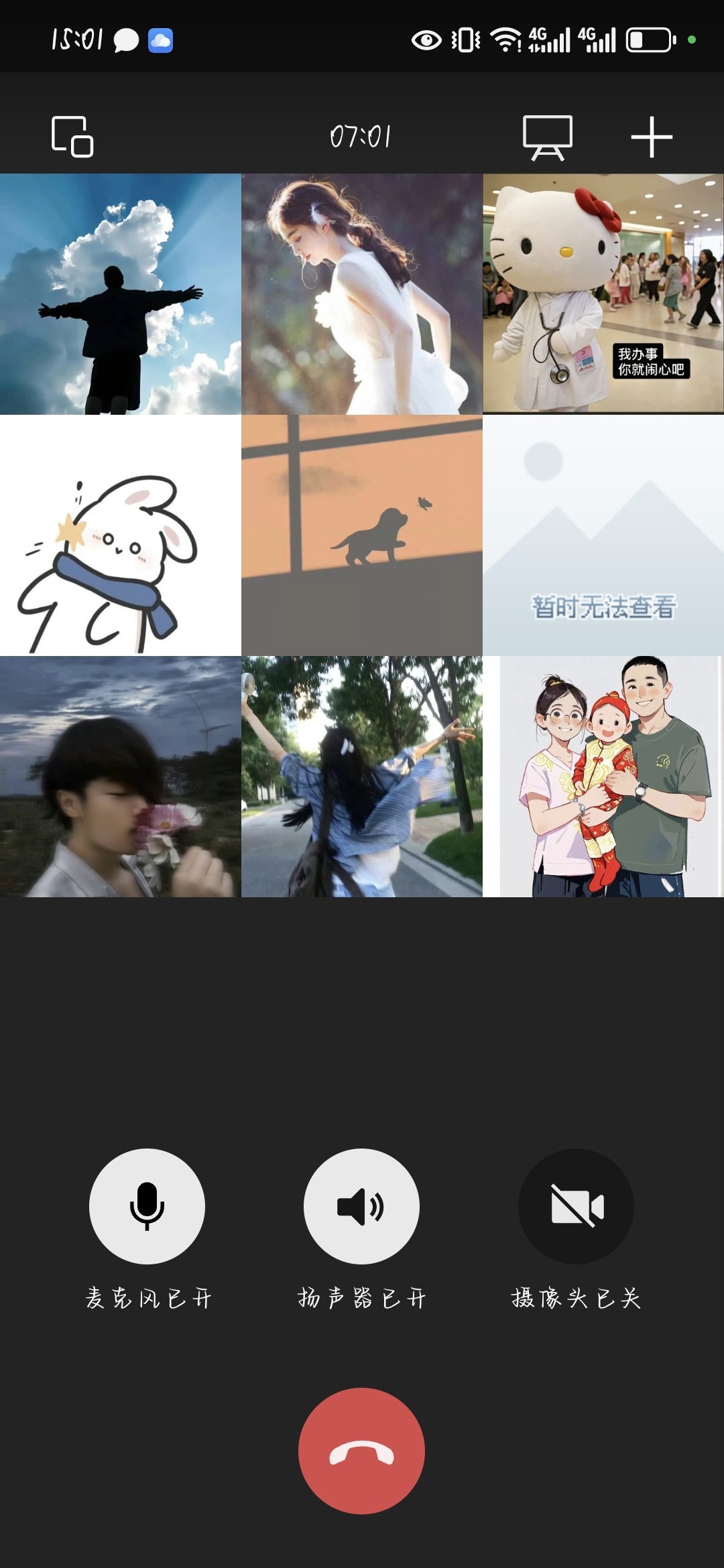Select the Hello Kitty doctor participant tile
Screen dimensions: 724x1568
pyautogui.click(x=603, y=294)
